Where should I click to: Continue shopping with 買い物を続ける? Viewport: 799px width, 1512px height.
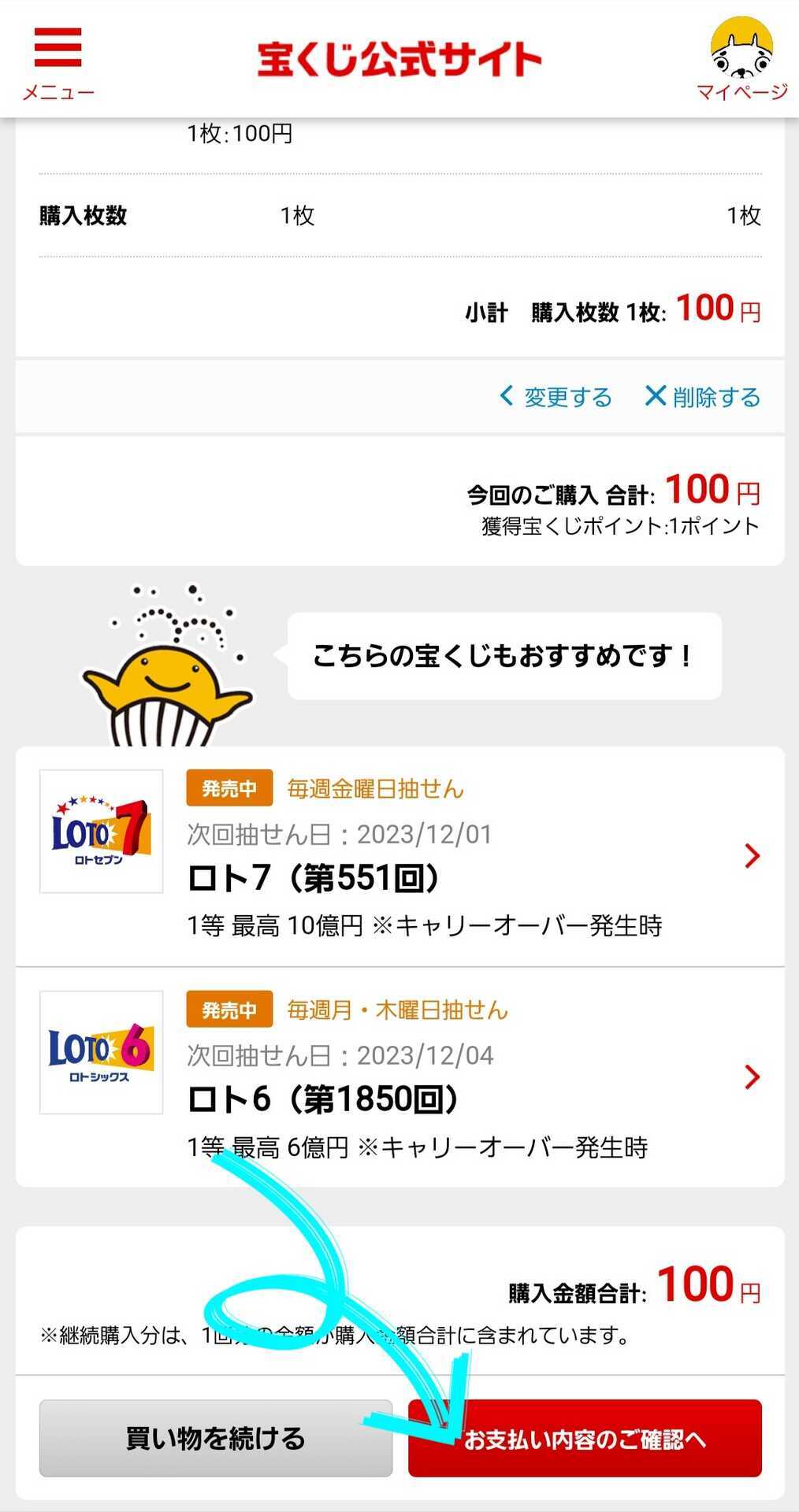[x=216, y=1438]
